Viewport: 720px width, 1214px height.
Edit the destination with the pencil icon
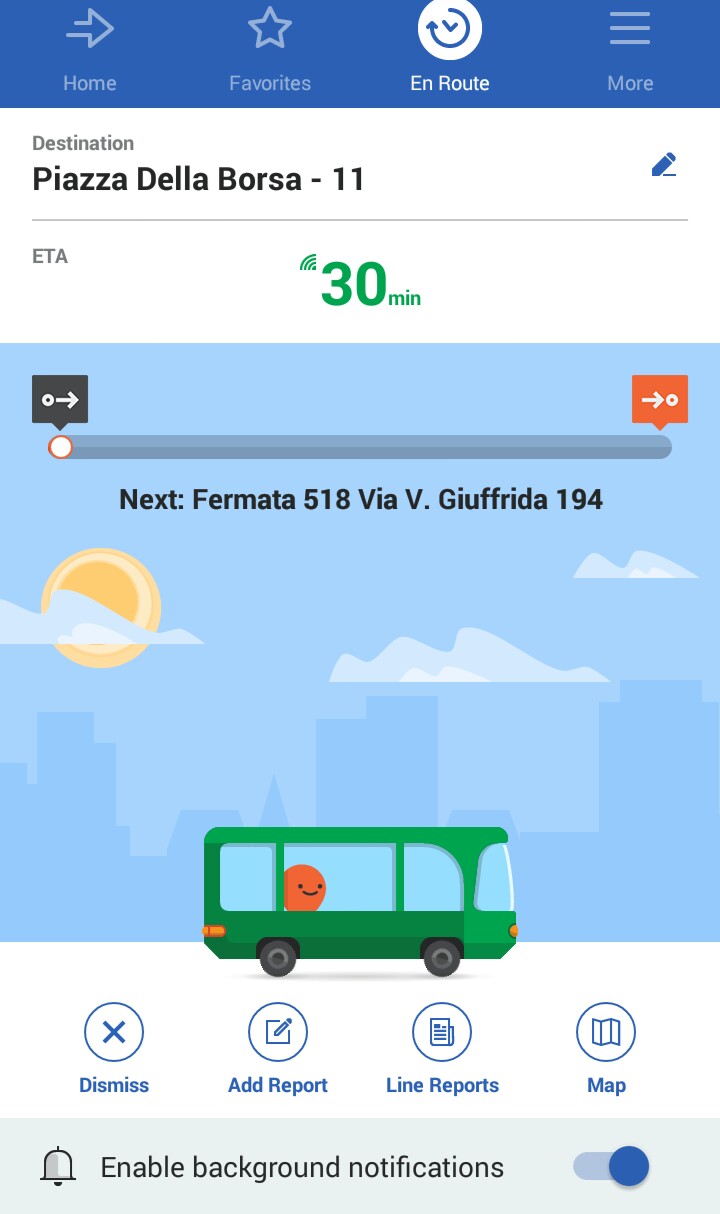(664, 165)
